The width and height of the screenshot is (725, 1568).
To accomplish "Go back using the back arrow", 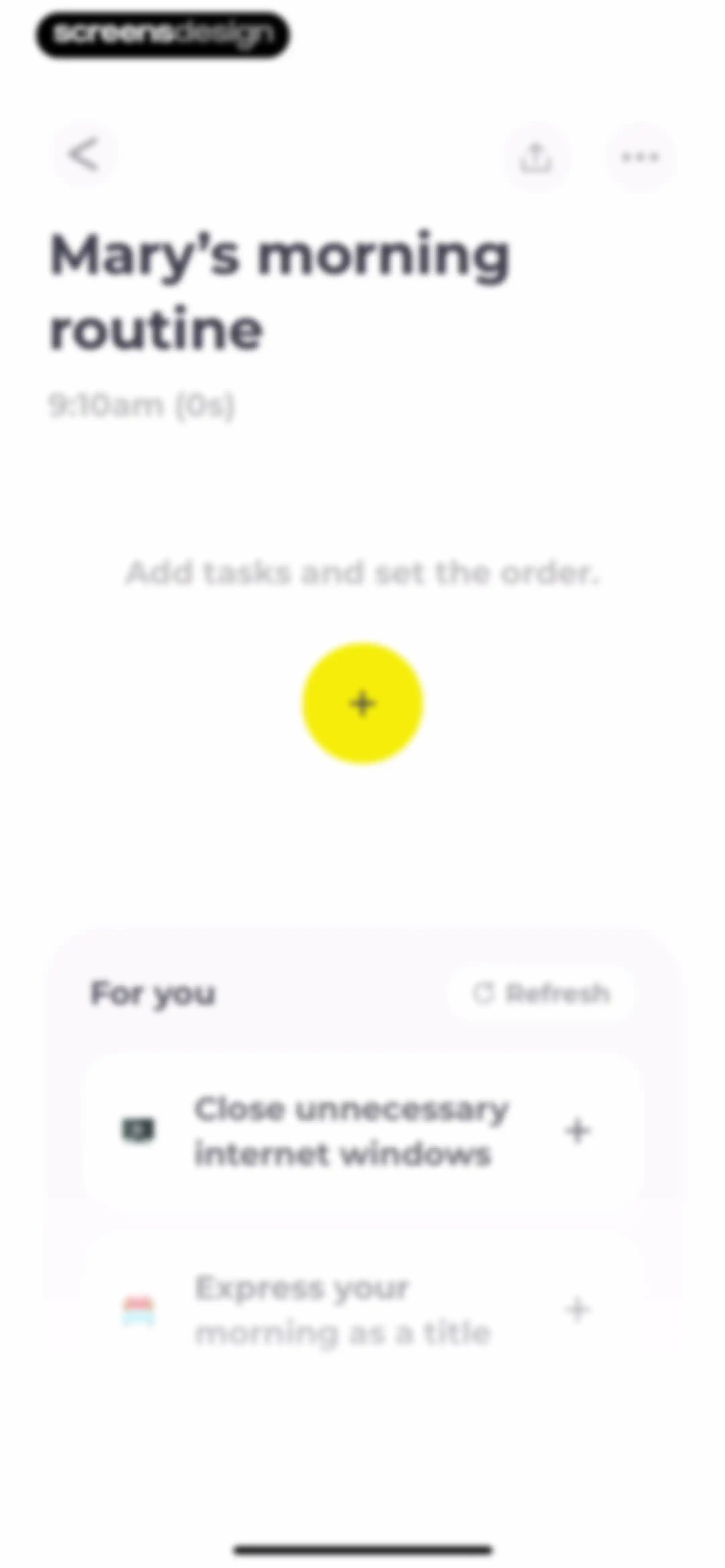I will [x=84, y=156].
